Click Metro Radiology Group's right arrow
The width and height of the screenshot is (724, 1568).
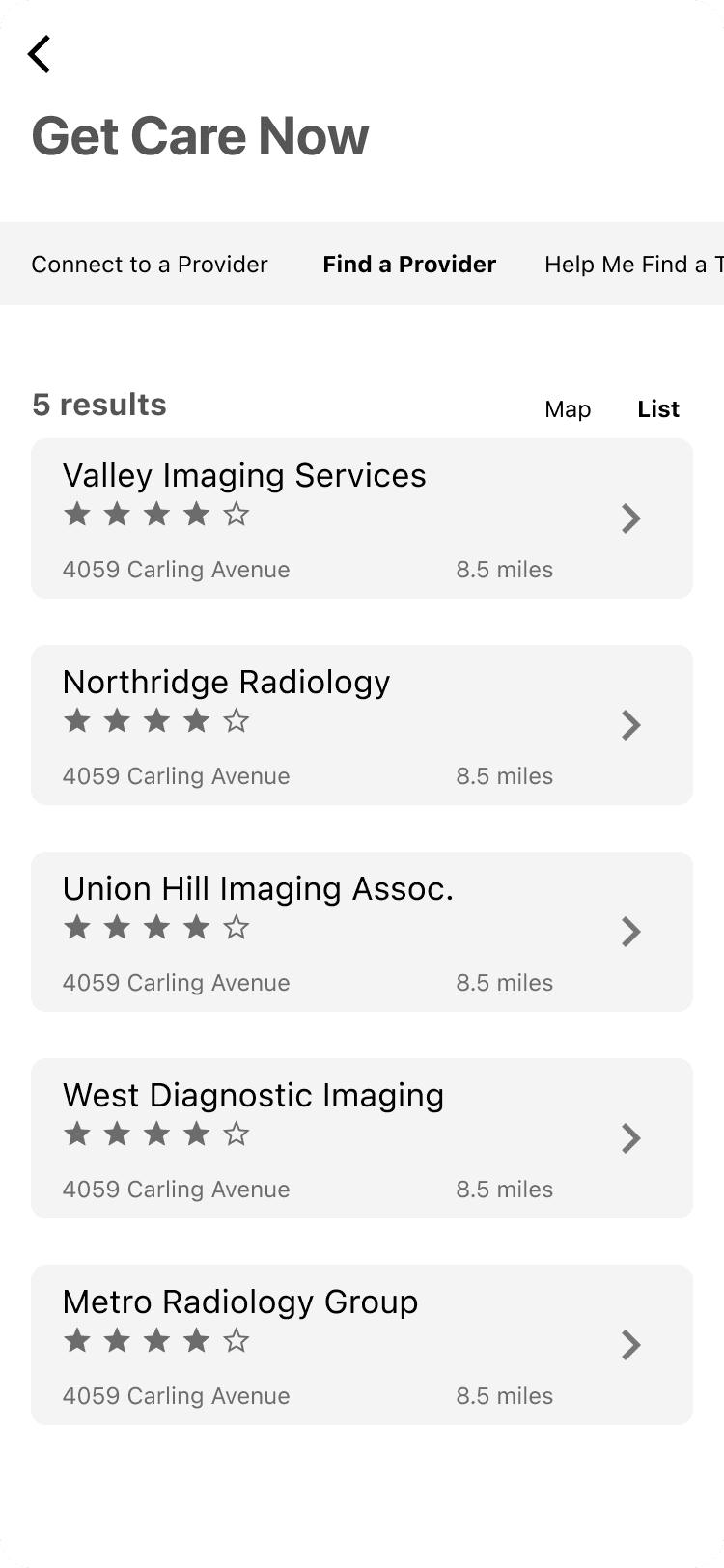(630, 1345)
